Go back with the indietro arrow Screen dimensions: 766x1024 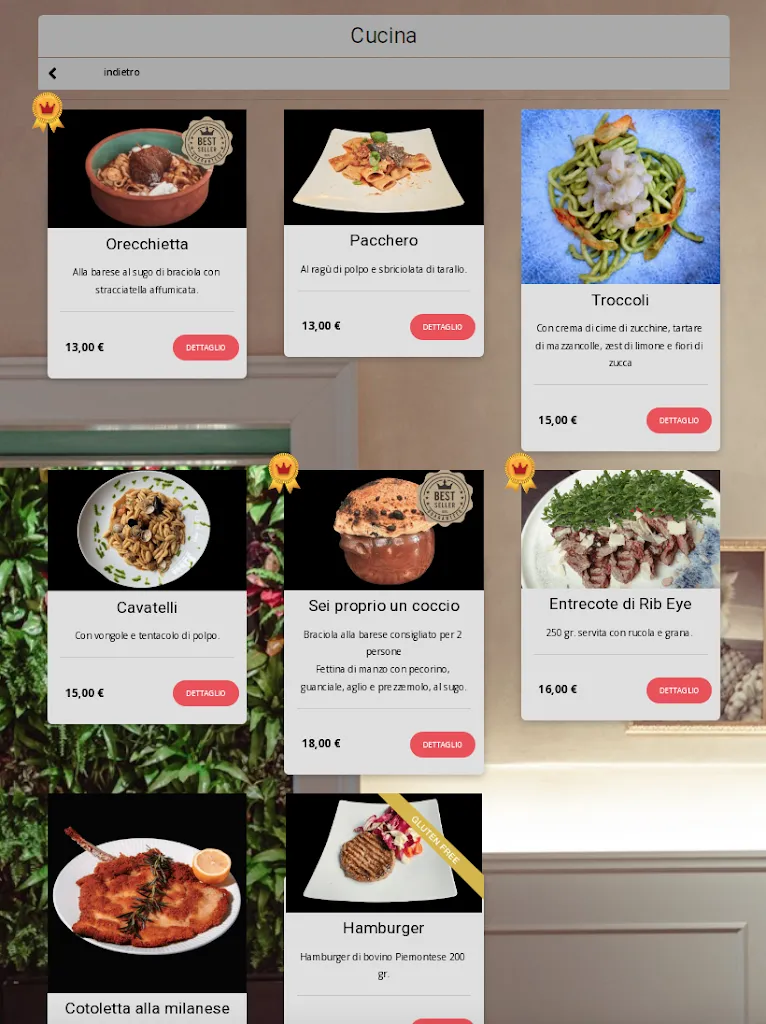click(x=53, y=73)
